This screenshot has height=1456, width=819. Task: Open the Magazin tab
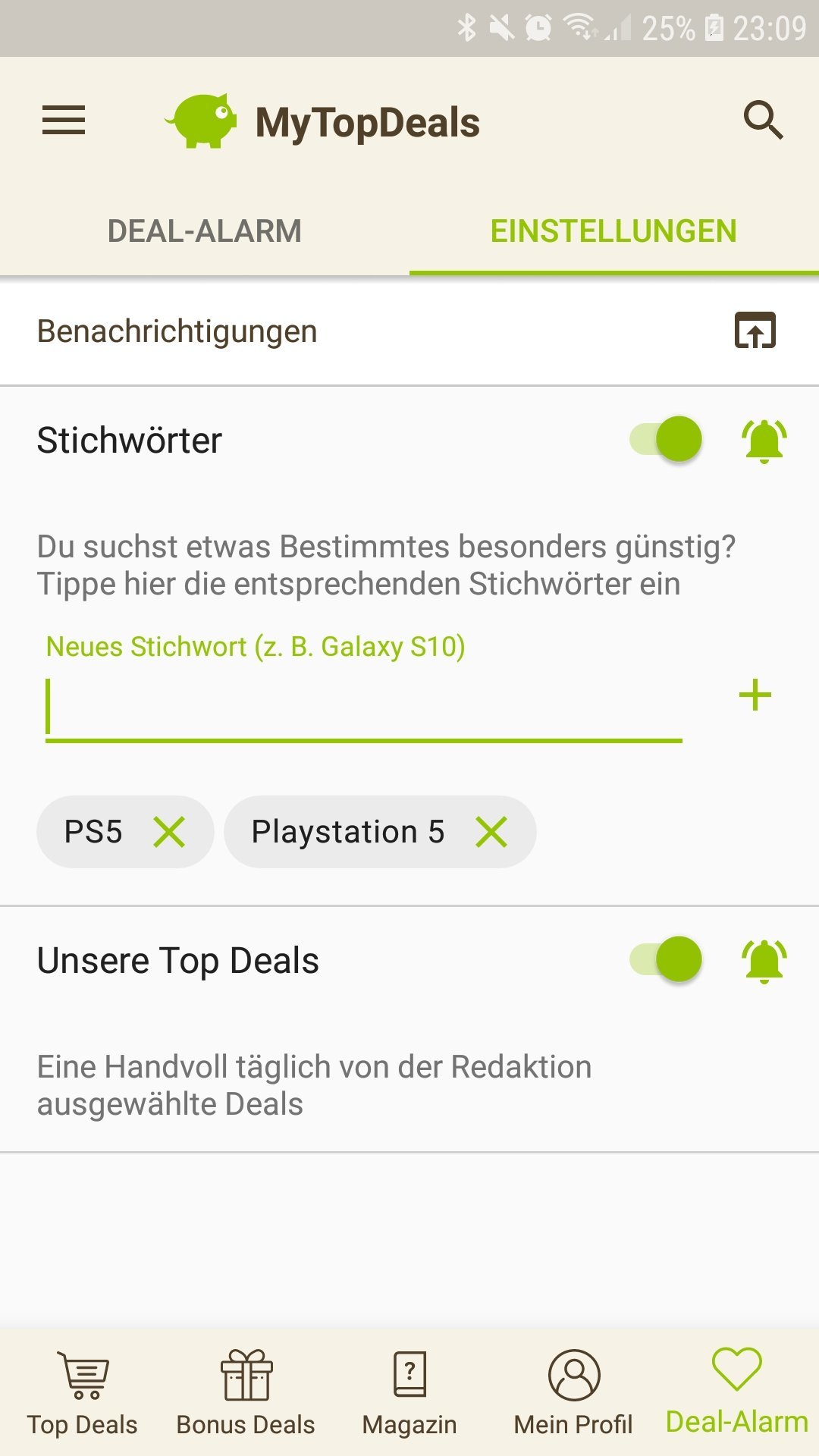click(x=409, y=1393)
